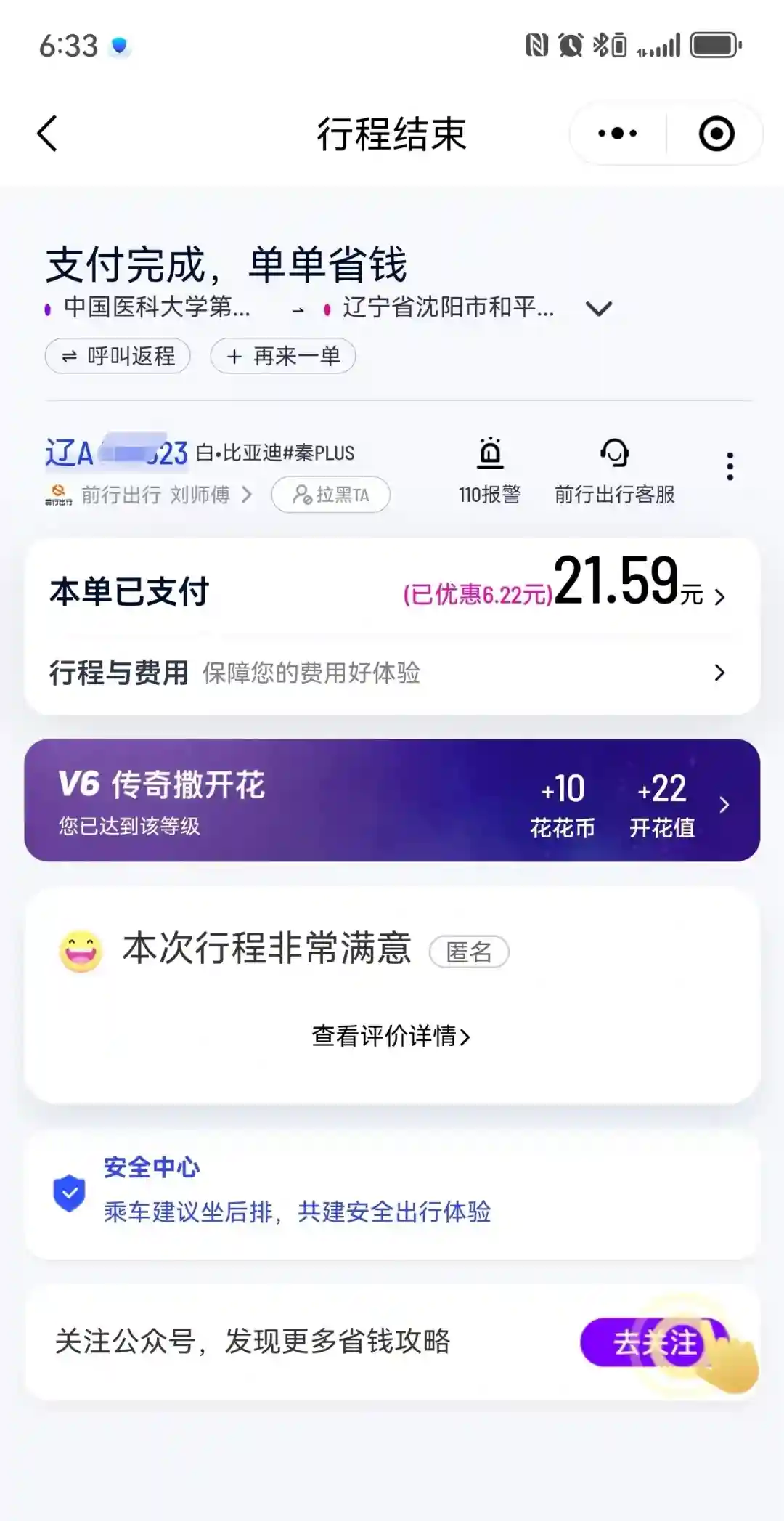The width and height of the screenshot is (784, 1521).
Task: Tap 查看评价详情 to view the rating
Action: pyautogui.click(x=391, y=1037)
